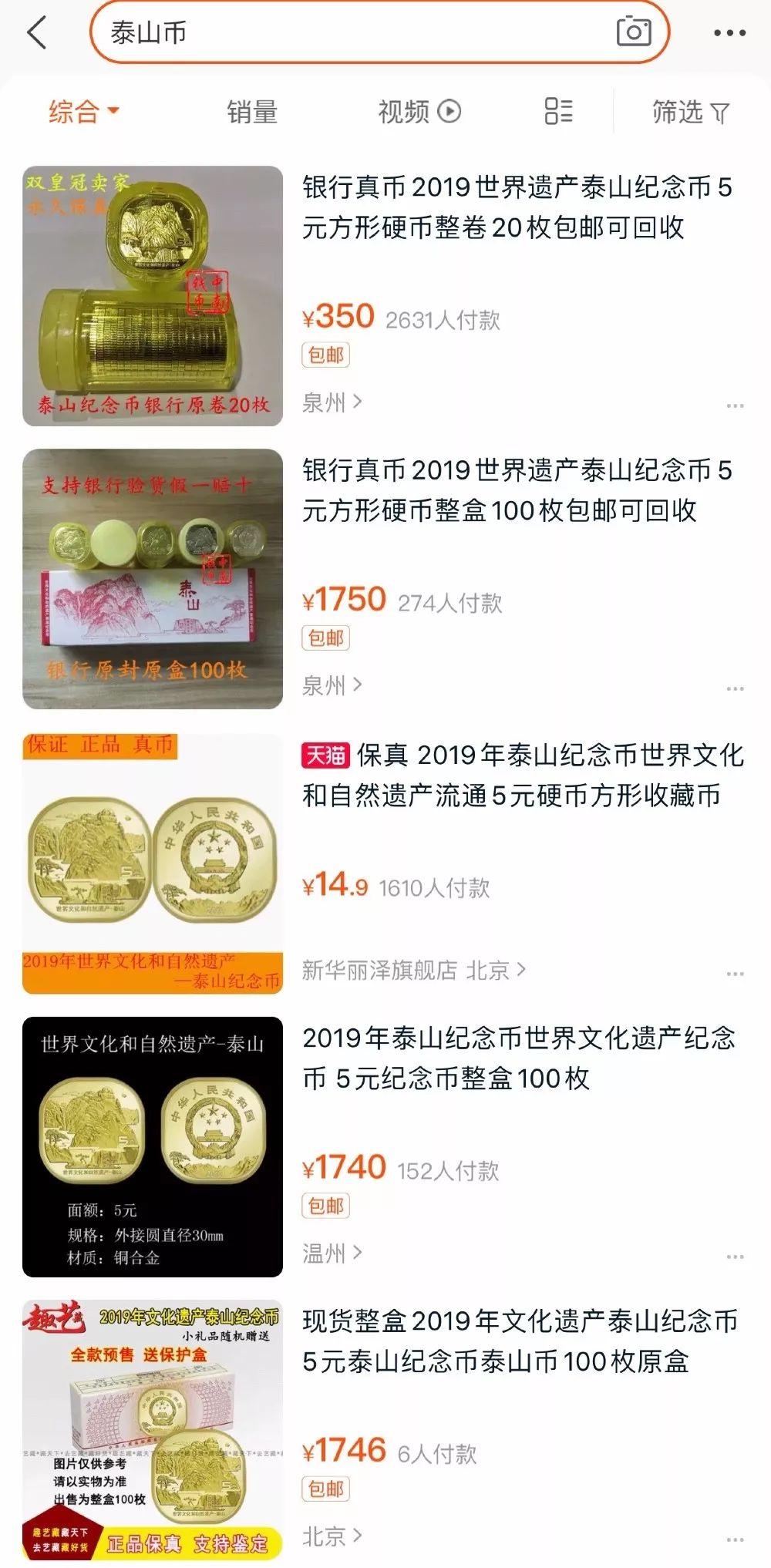Open more options for the ¥1746 item
The image size is (771, 1568).
(x=735, y=1539)
